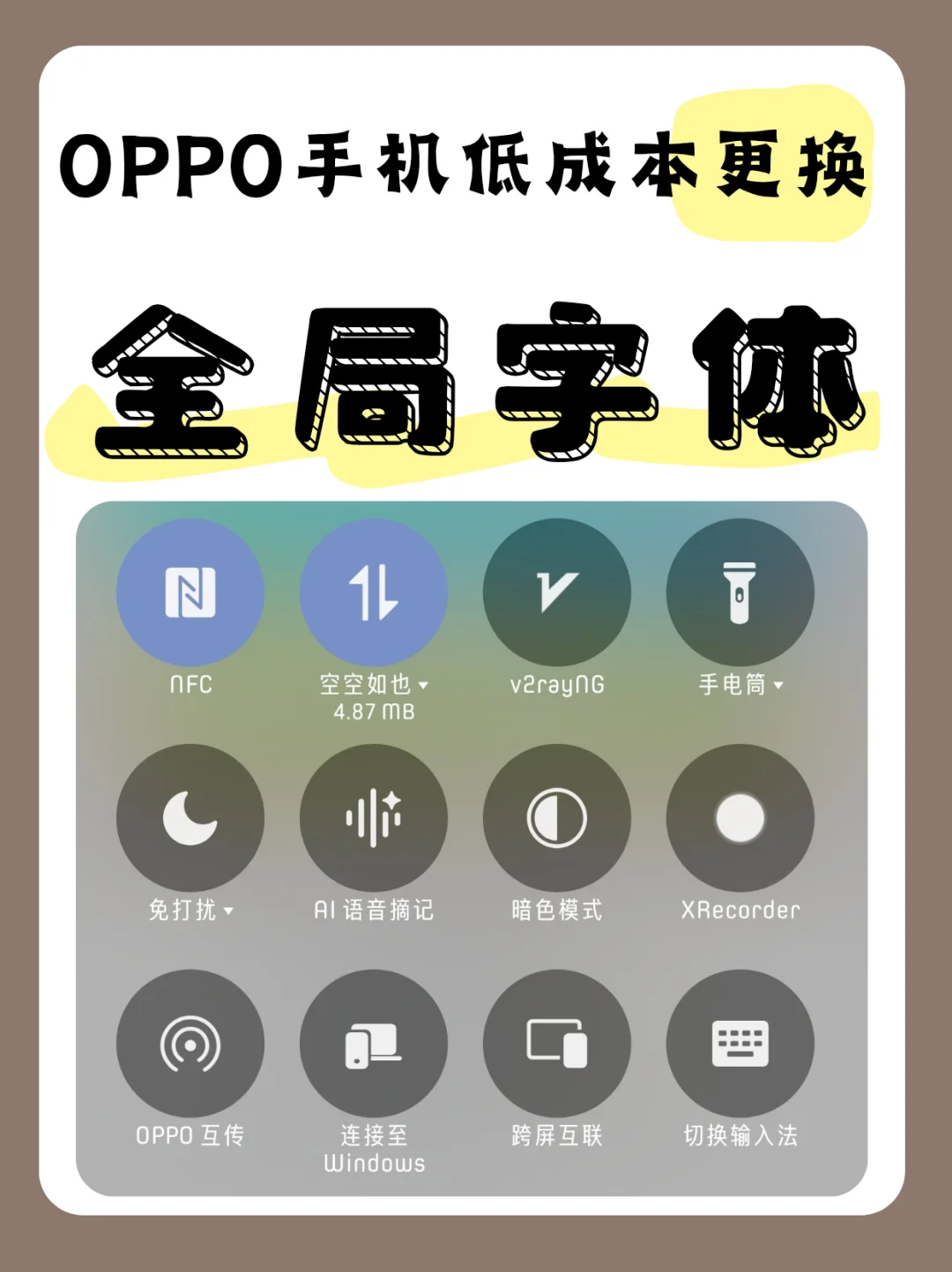Activate 连接至 Windows link feature
The image size is (952, 1272).
(374, 1042)
